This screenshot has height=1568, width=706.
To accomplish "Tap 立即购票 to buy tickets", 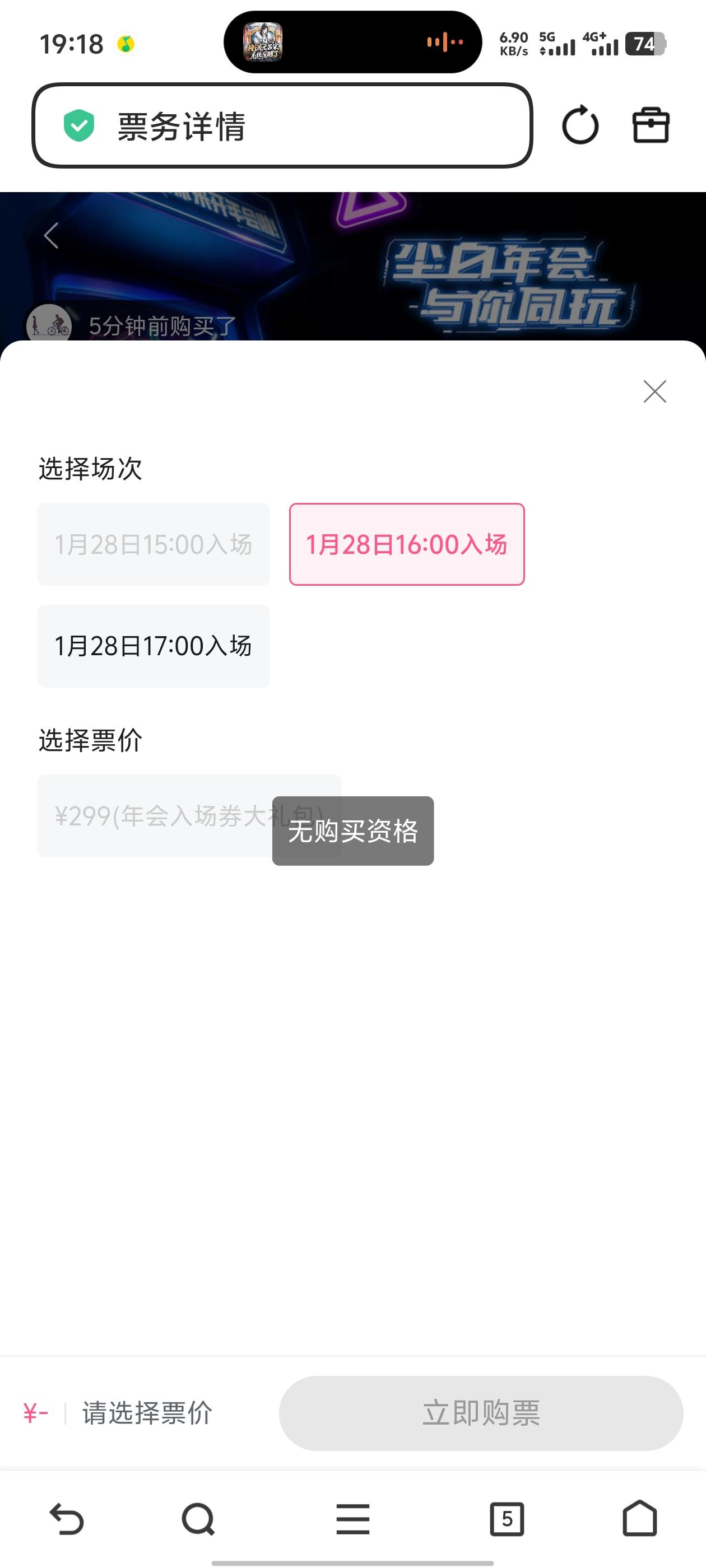I will pyautogui.click(x=481, y=1413).
